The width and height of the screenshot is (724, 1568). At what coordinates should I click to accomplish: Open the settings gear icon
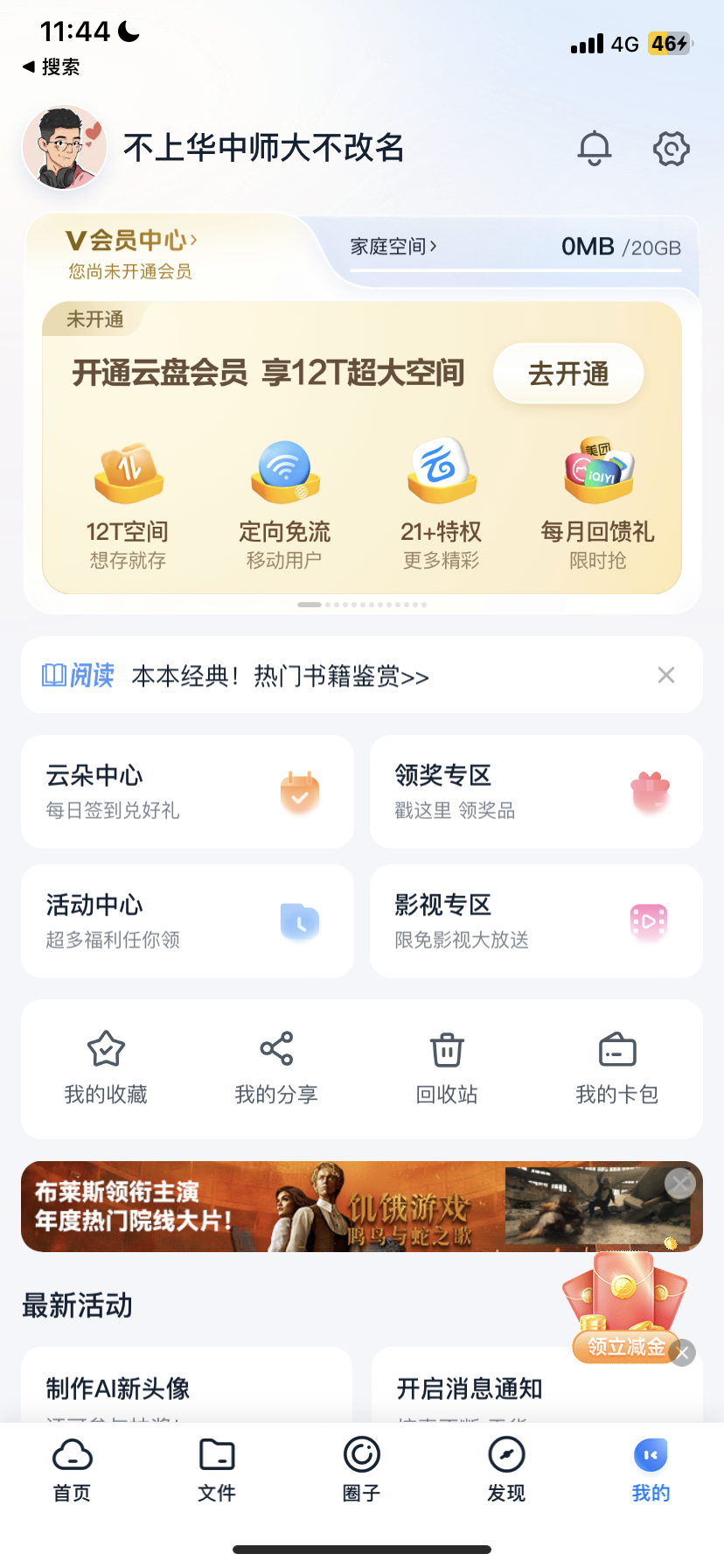pyautogui.click(x=671, y=148)
